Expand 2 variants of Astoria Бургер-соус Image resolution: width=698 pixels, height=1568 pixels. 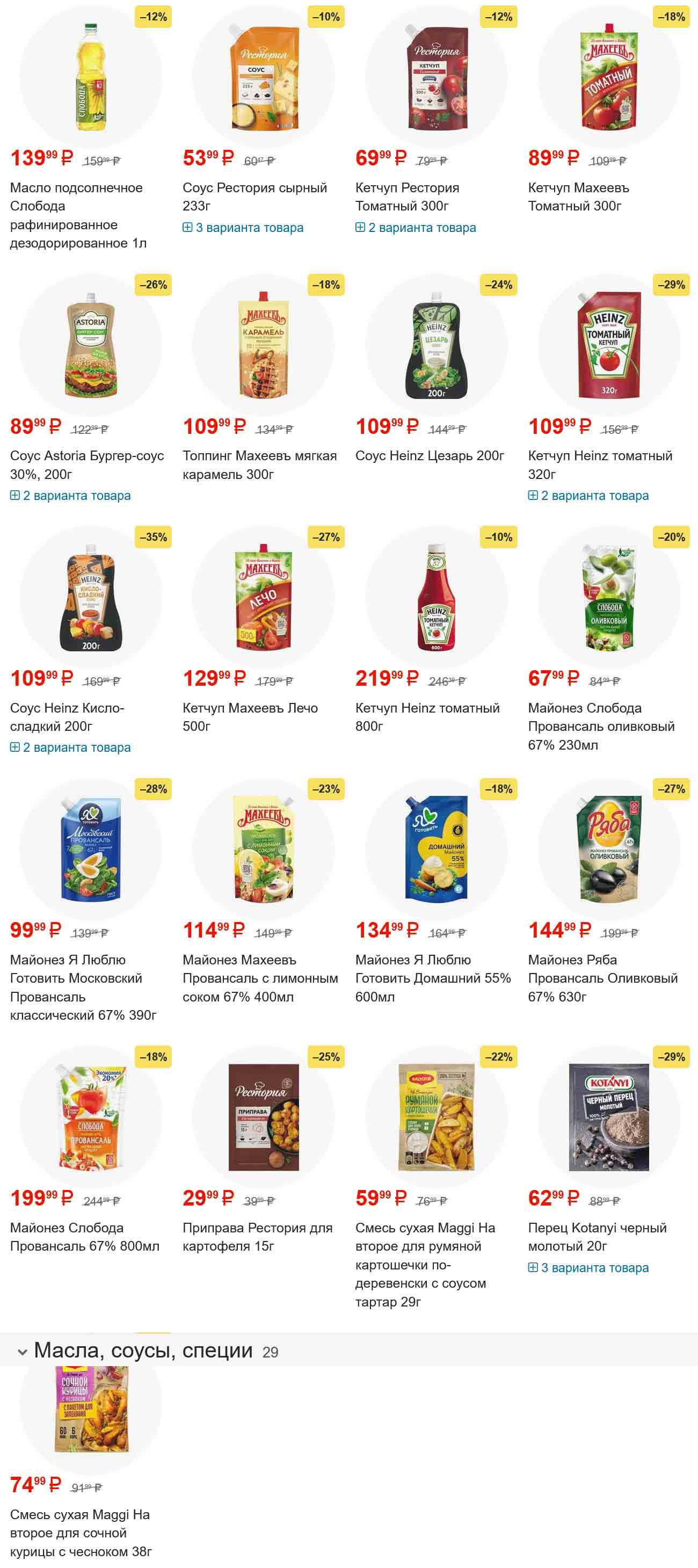(x=70, y=496)
